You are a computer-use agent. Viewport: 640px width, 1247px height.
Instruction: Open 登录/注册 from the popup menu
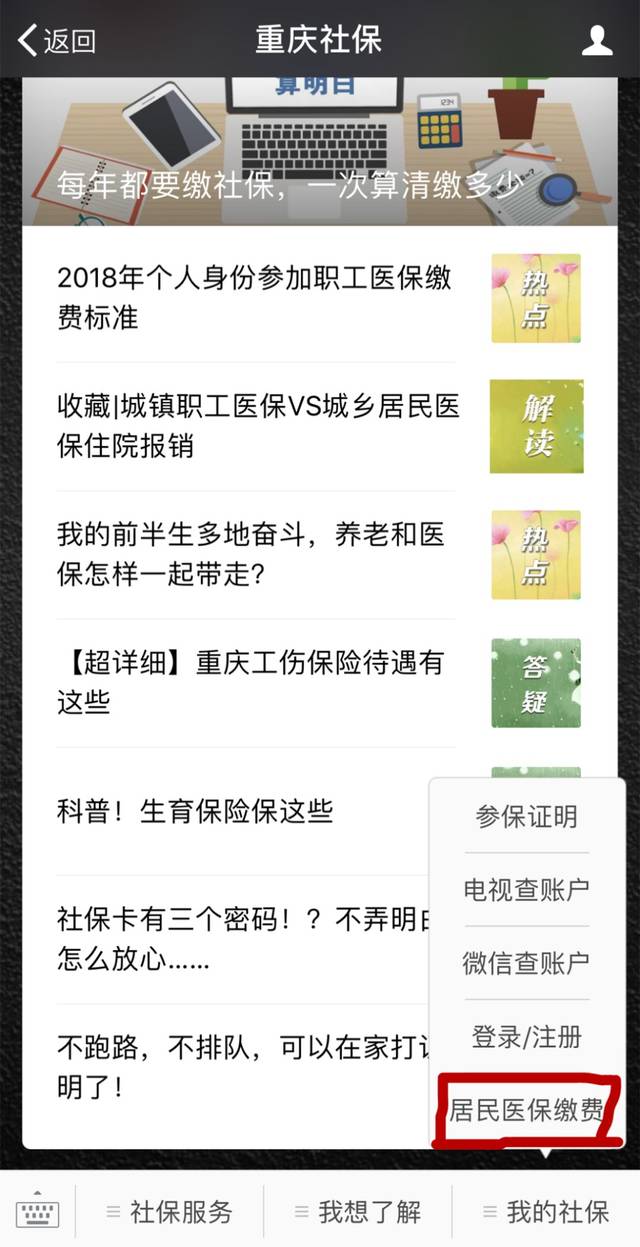click(526, 1035)
